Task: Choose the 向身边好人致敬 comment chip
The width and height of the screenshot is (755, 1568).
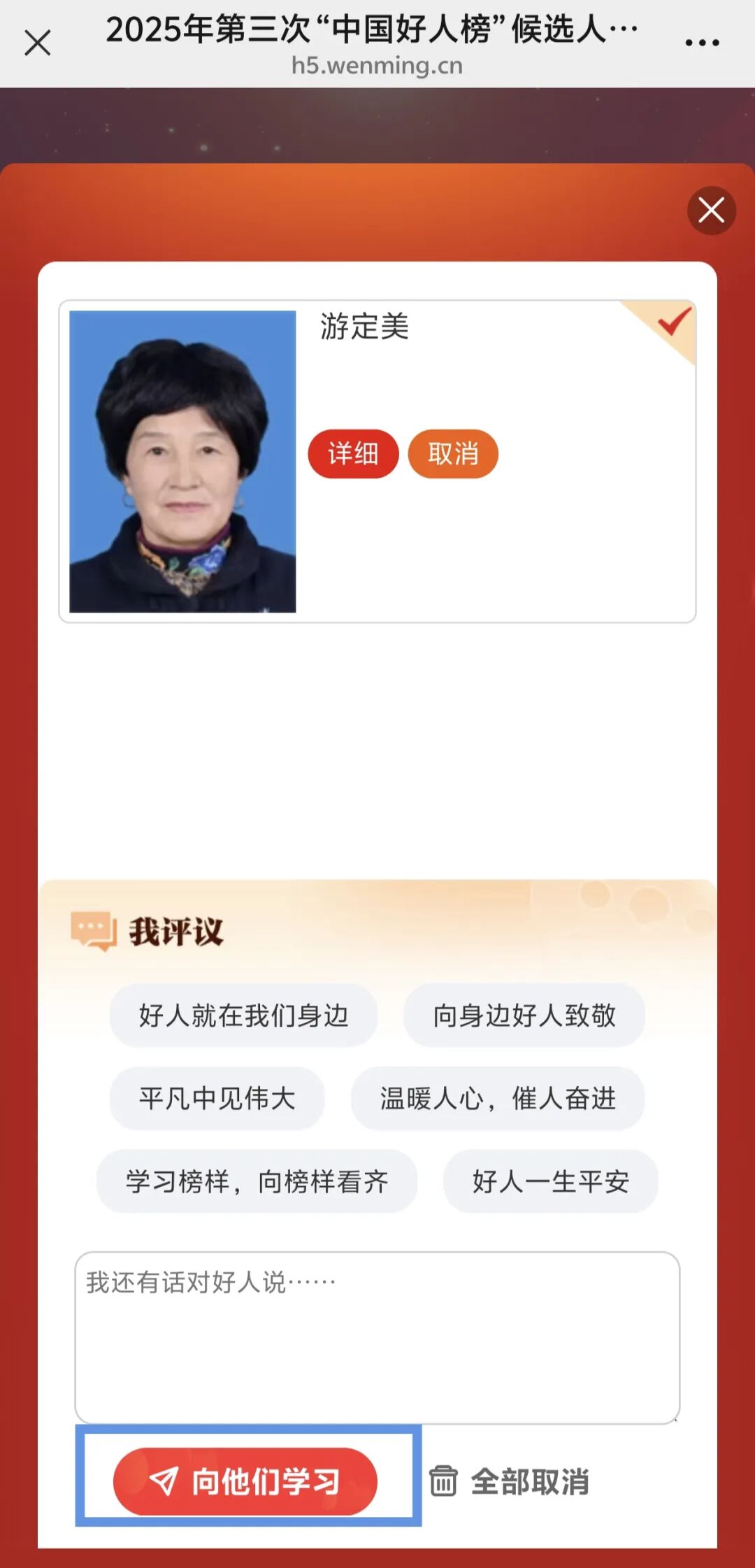Action: click(524, 1015)
